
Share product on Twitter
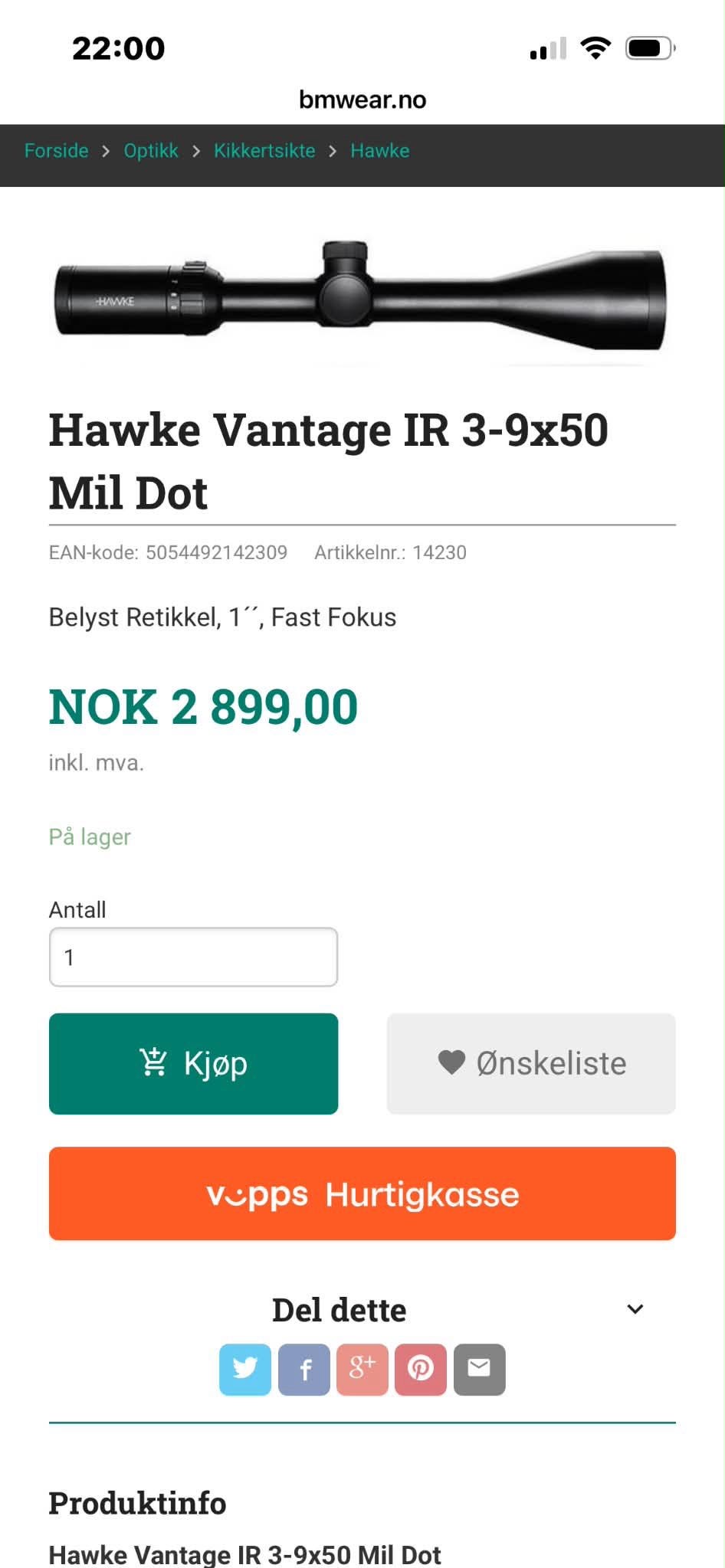[245, 1369]
